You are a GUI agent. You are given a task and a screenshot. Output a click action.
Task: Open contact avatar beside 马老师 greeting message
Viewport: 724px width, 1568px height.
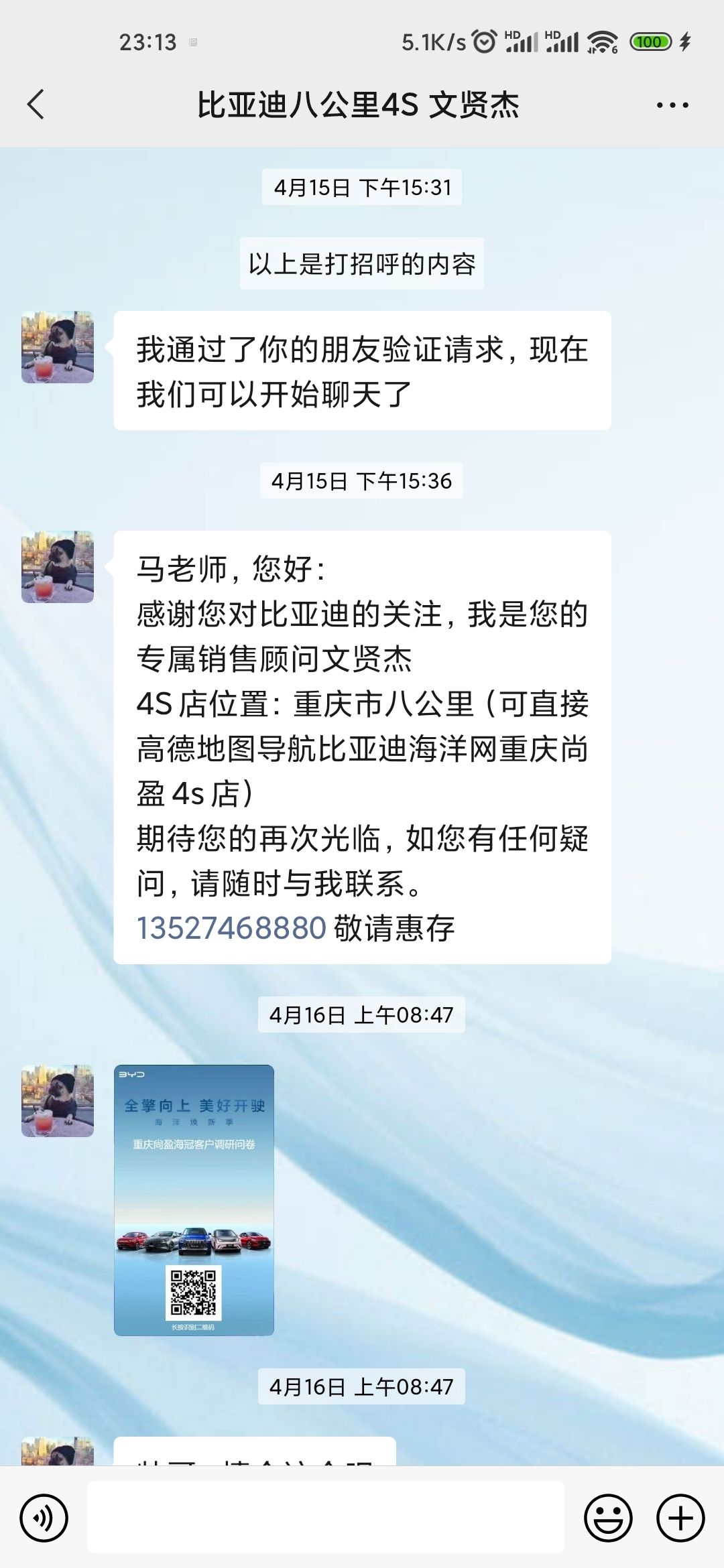(58, 567)
